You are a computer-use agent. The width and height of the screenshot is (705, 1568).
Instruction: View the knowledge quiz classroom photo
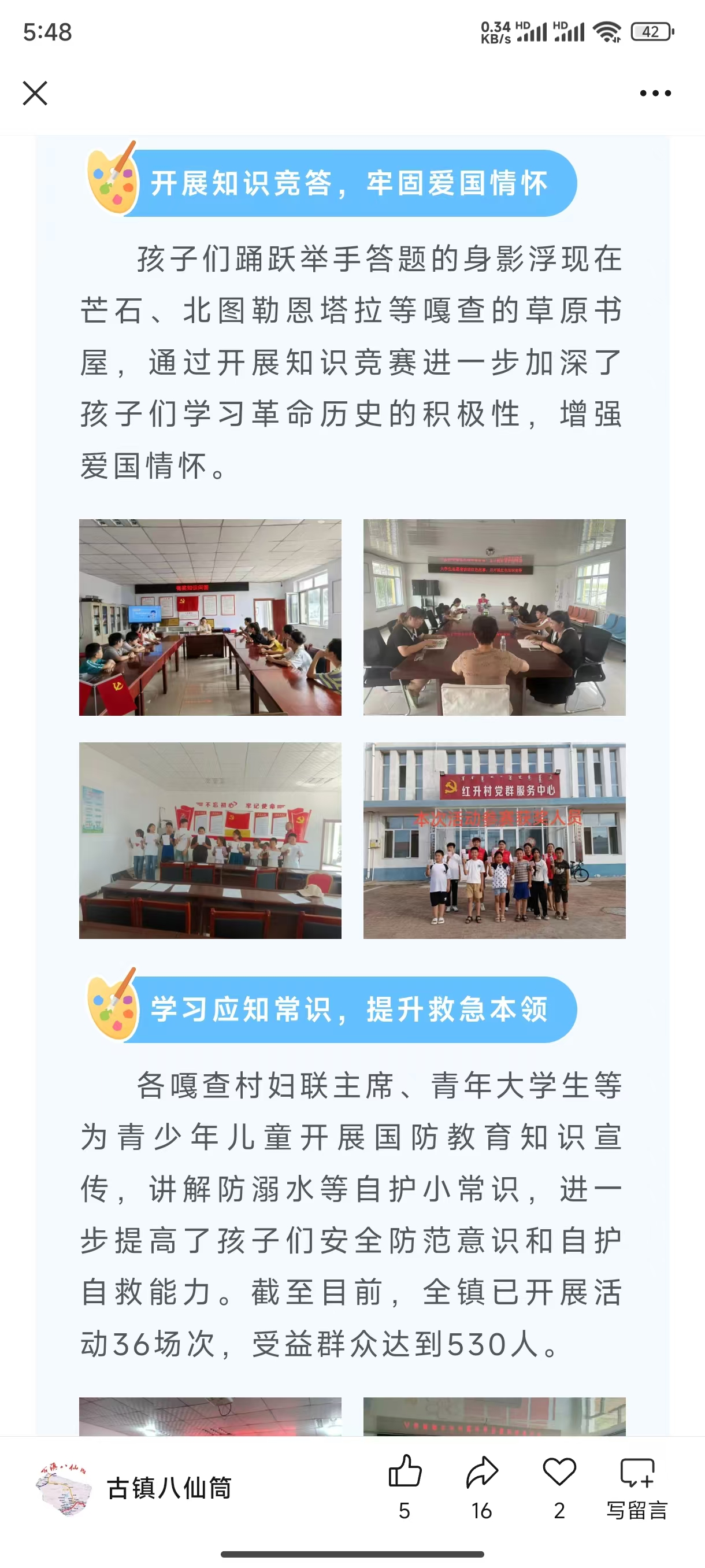pos(210,616)
